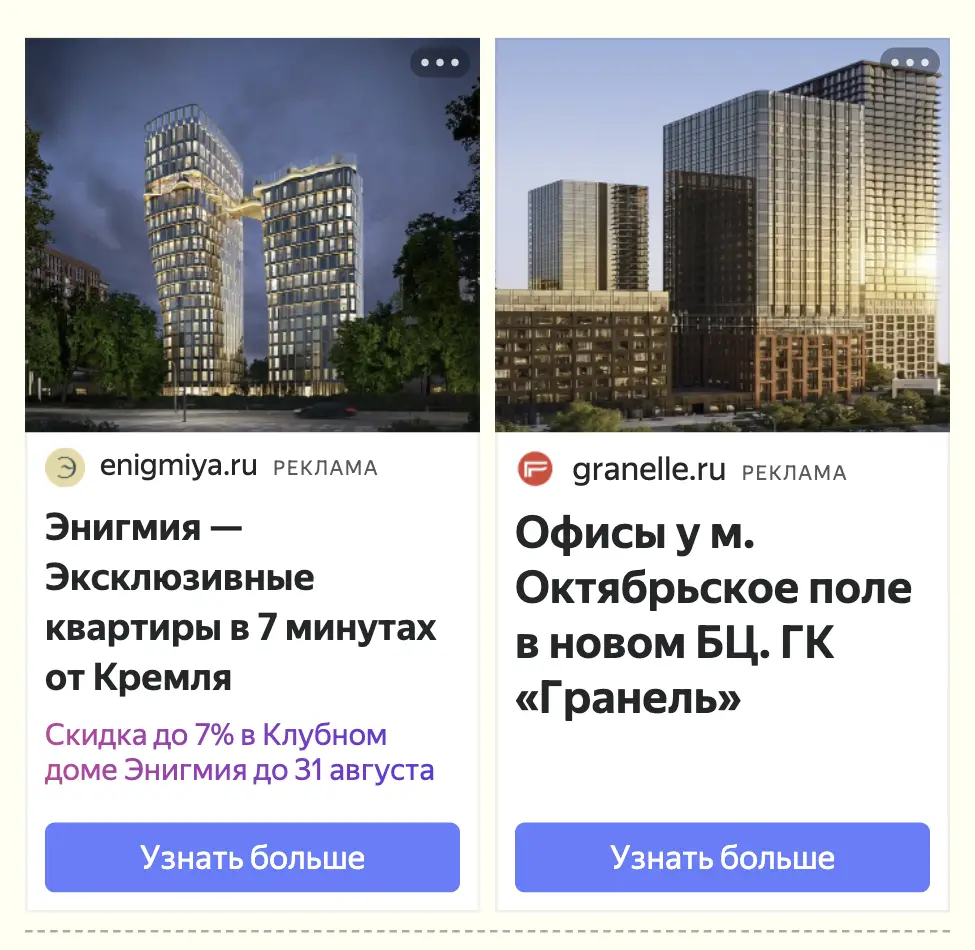Open the granelle.ru site link

649,470
